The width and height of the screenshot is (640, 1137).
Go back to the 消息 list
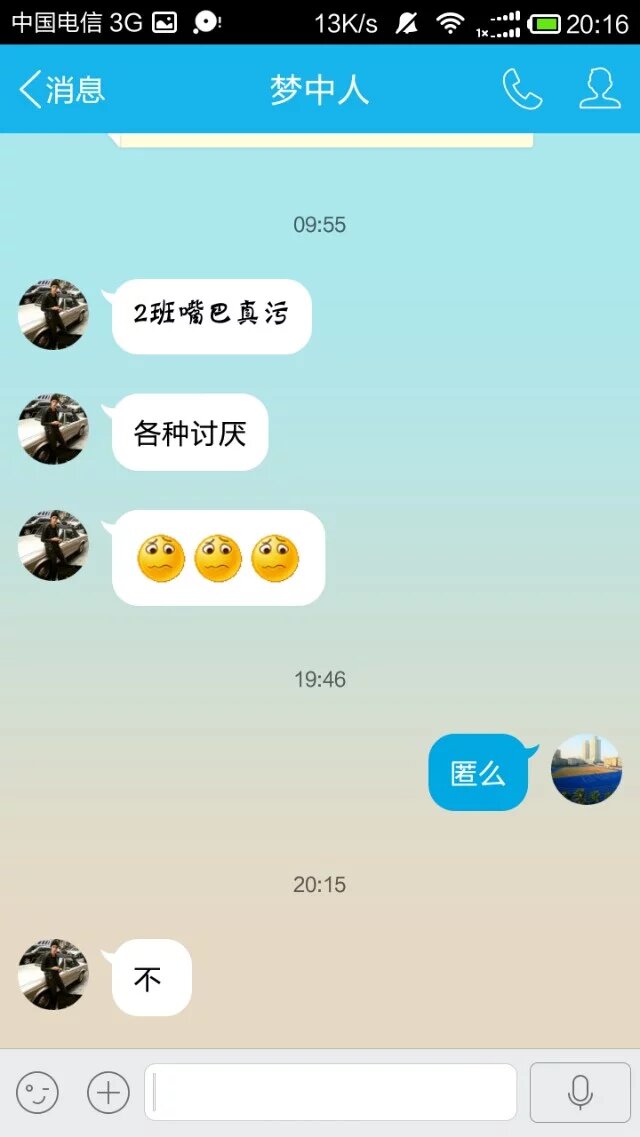(x=62, y=90)
